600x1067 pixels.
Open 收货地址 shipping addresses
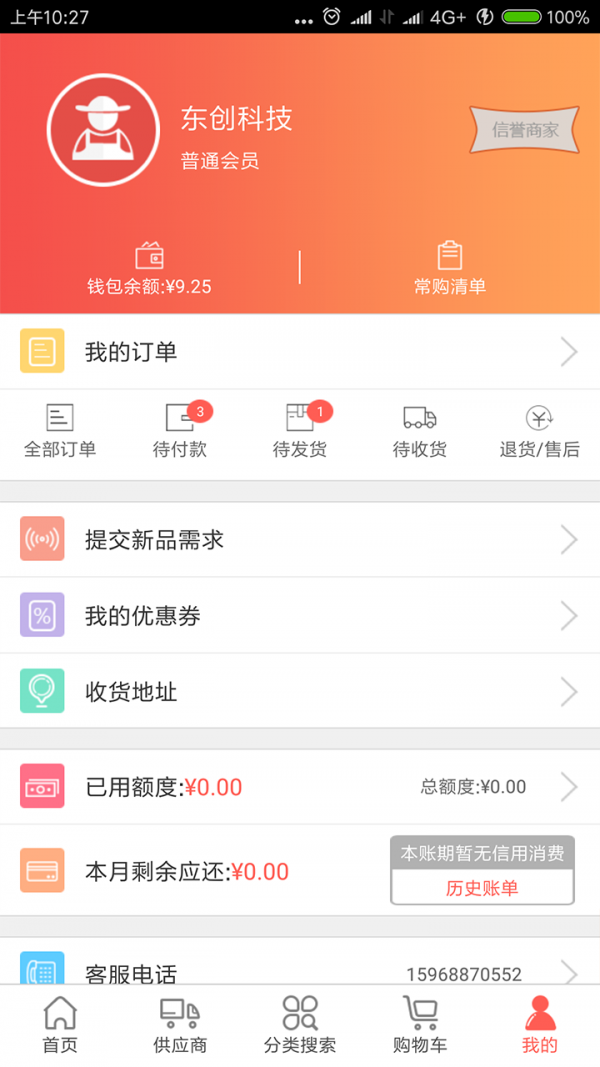pyautogui.click(x=300, y=691)
